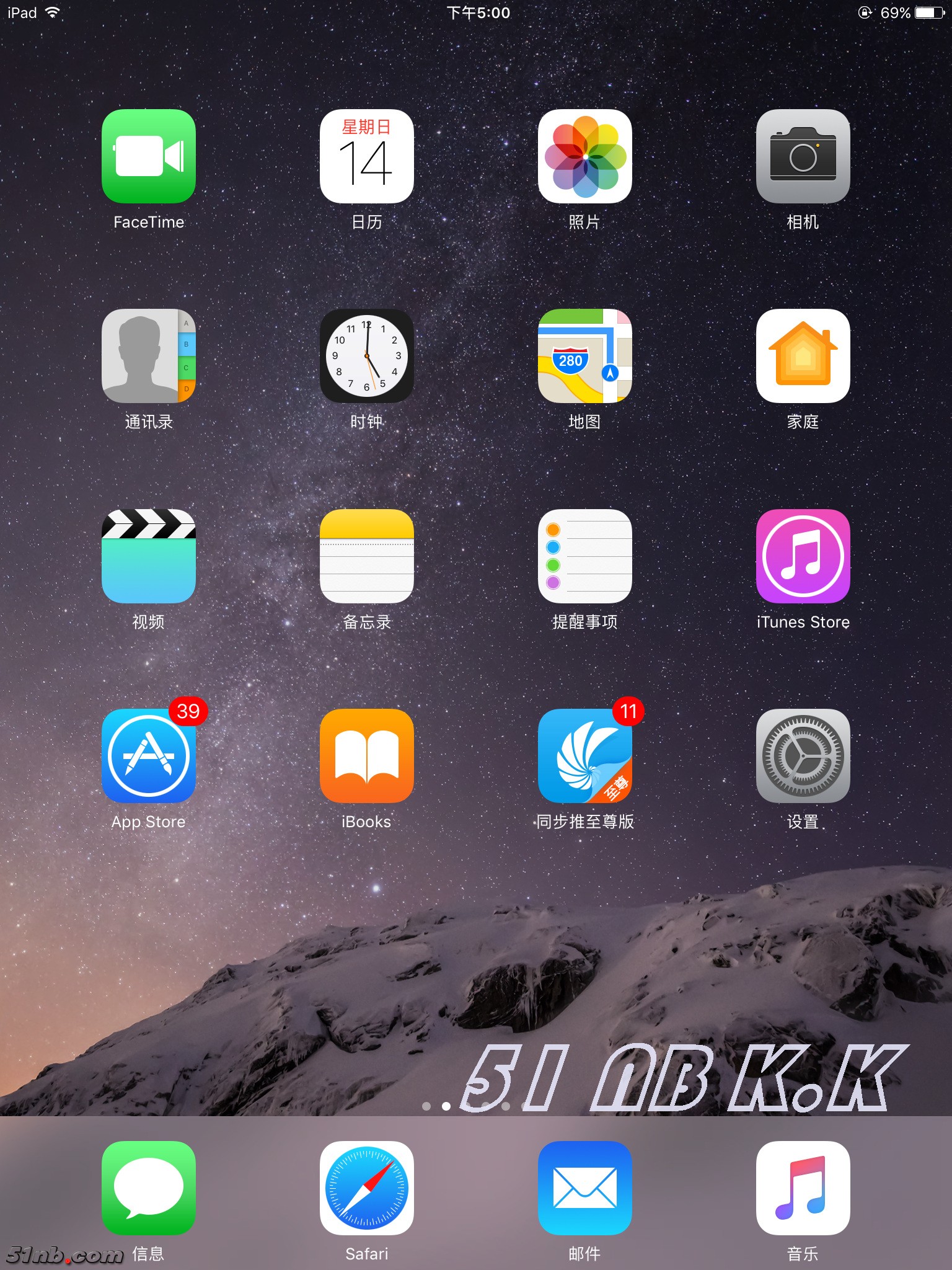Open the Home app (家庭)
This screenshot has width=952, height=1270.
pyautogui.click(x=803, y=356)
